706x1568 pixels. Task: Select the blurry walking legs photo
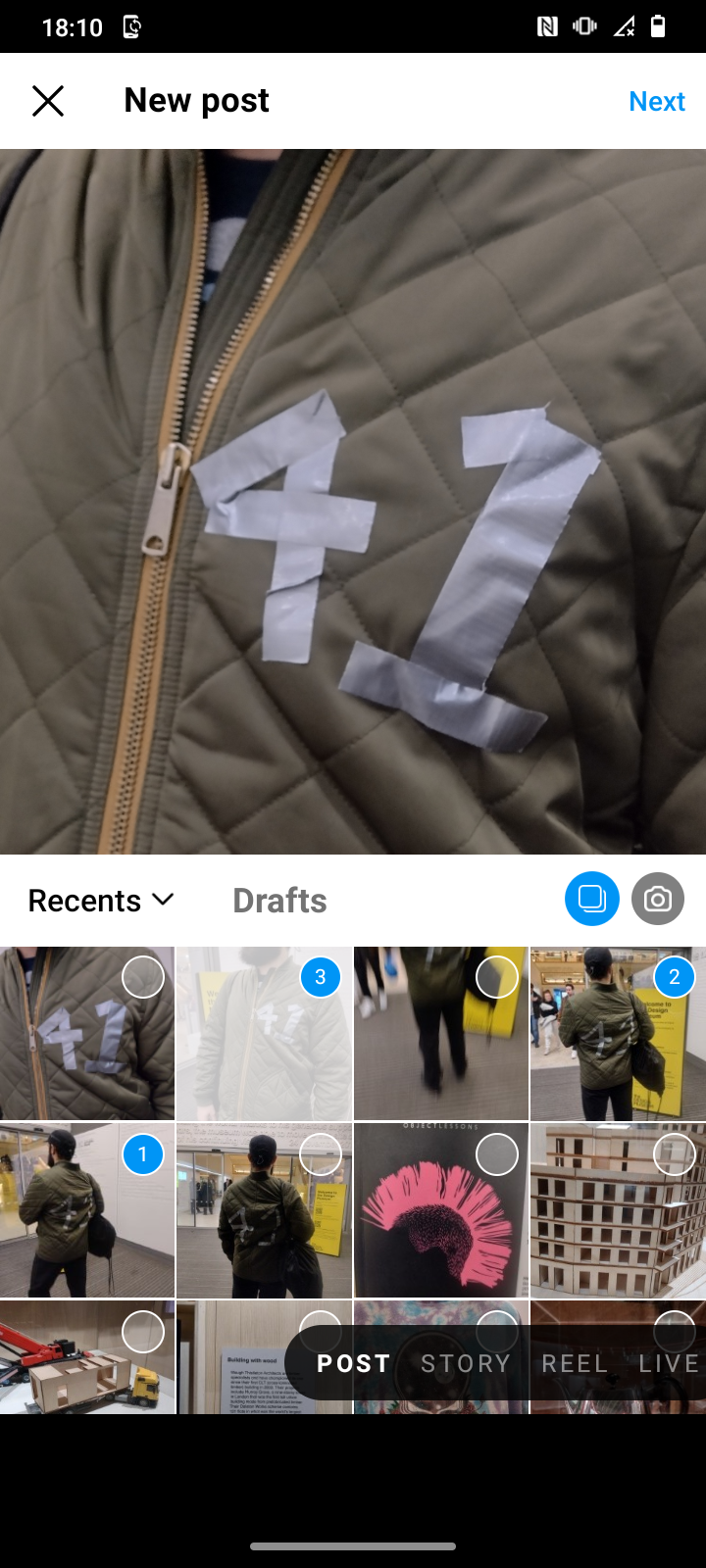coord(440,1033)
